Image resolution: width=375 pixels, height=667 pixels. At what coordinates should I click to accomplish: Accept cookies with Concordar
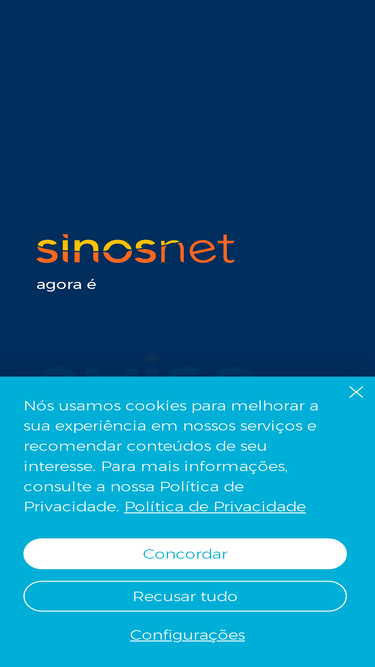click(185, 554)
